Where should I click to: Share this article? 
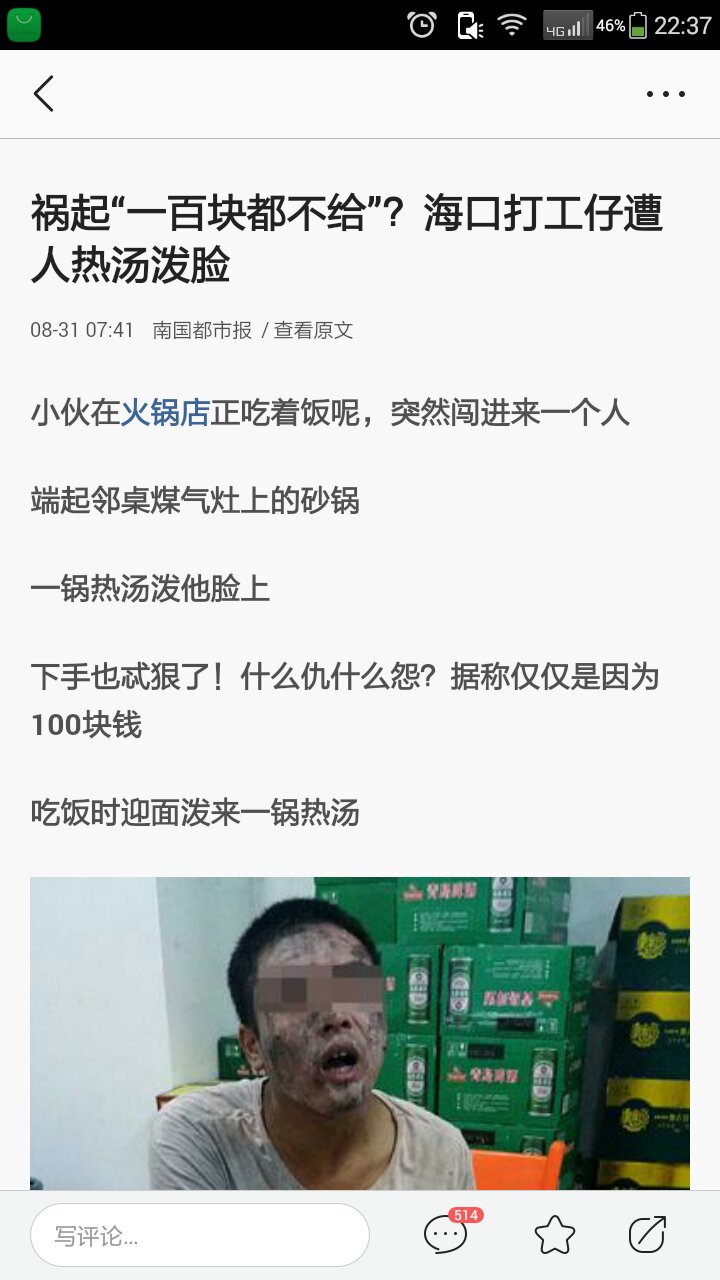(647, 1236)
